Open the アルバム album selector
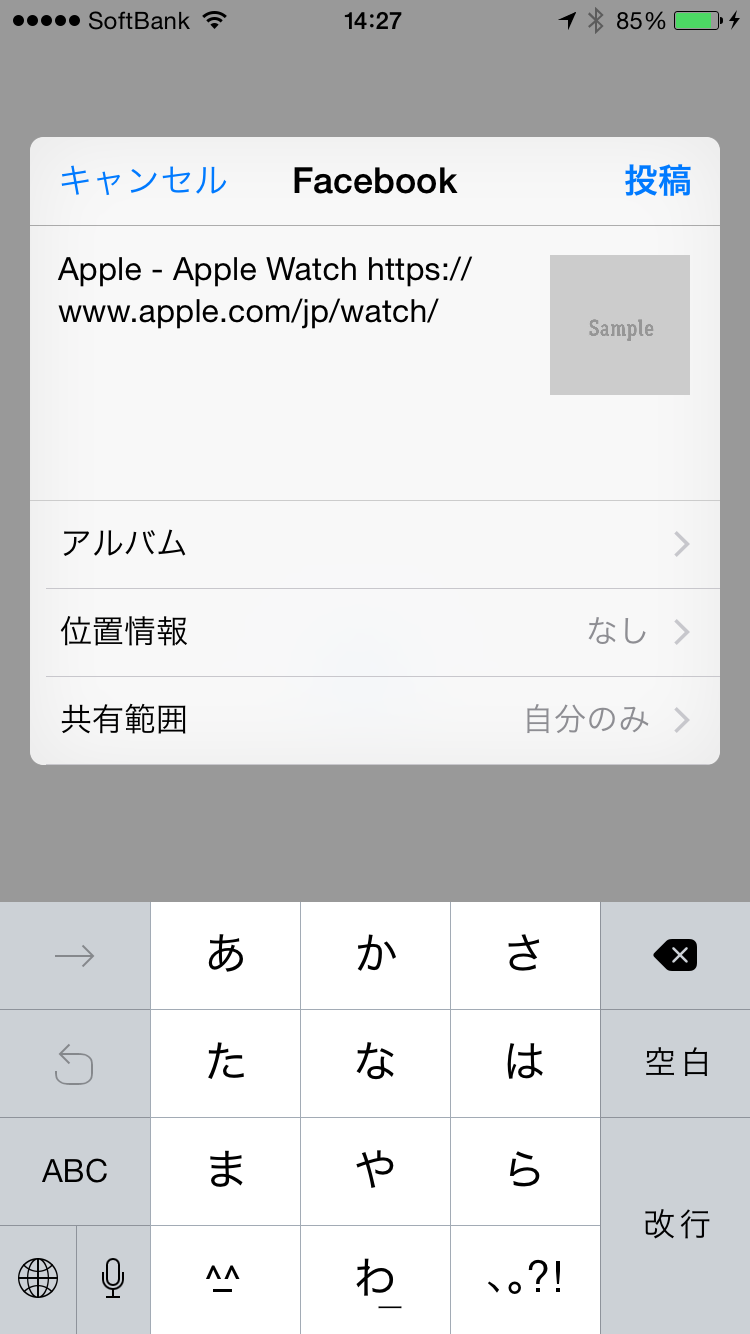The width and height of the screenshot is (750, 1334). [x=375, y=544]
